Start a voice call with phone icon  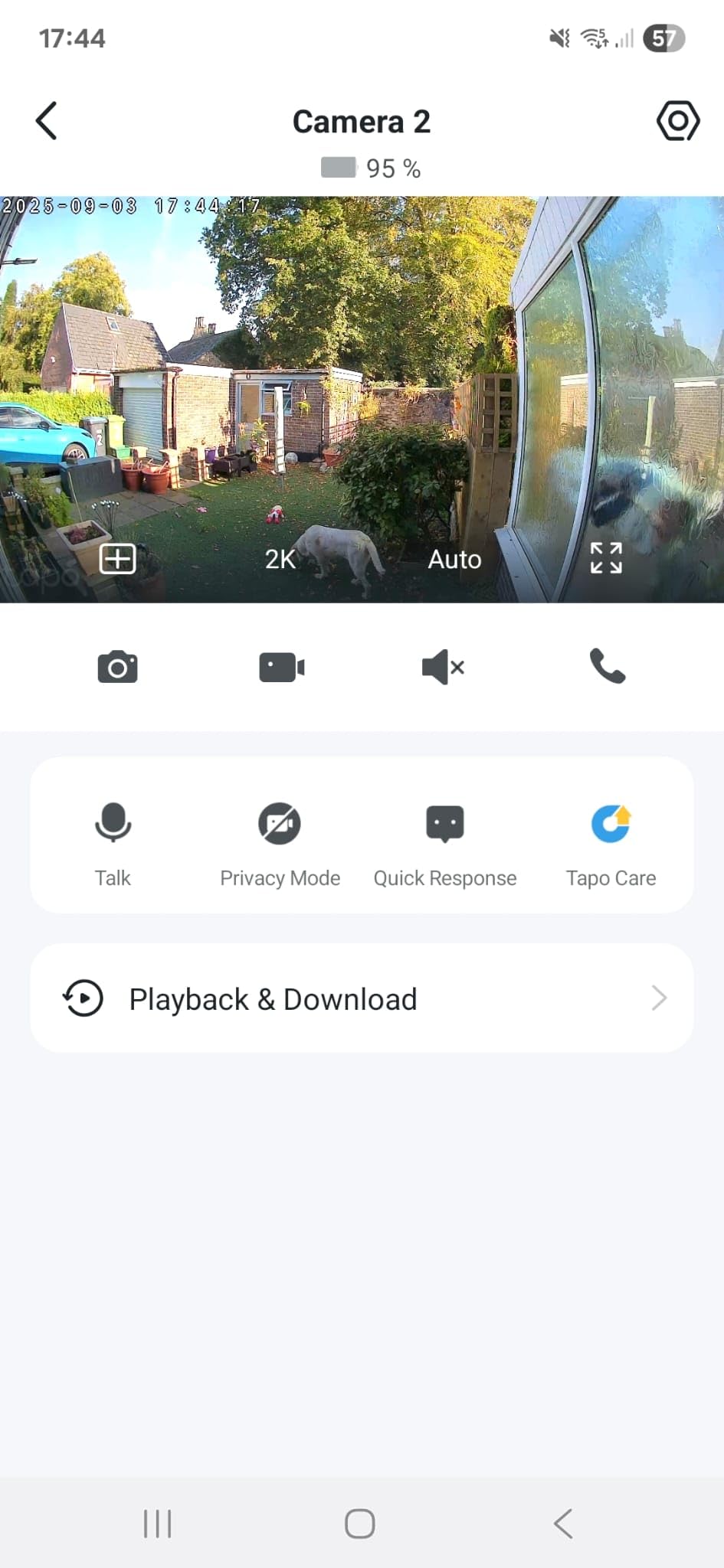point(607,666)
